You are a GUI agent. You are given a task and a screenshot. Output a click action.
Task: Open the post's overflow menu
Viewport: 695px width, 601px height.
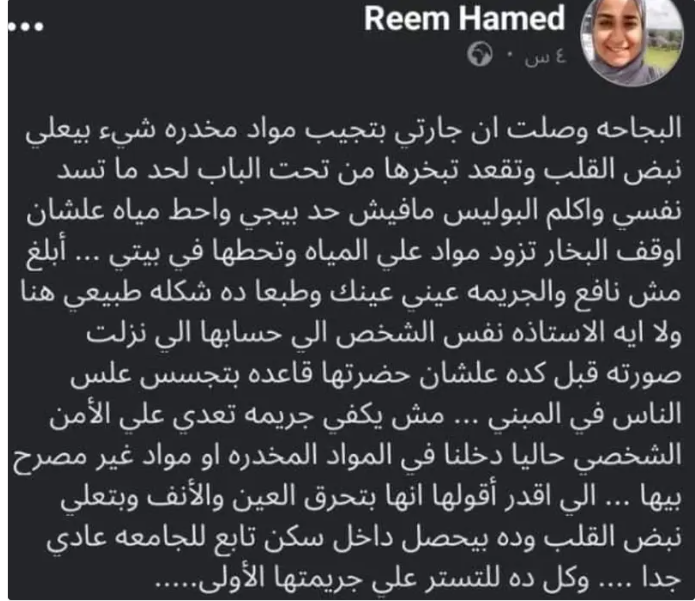point(20,20)
